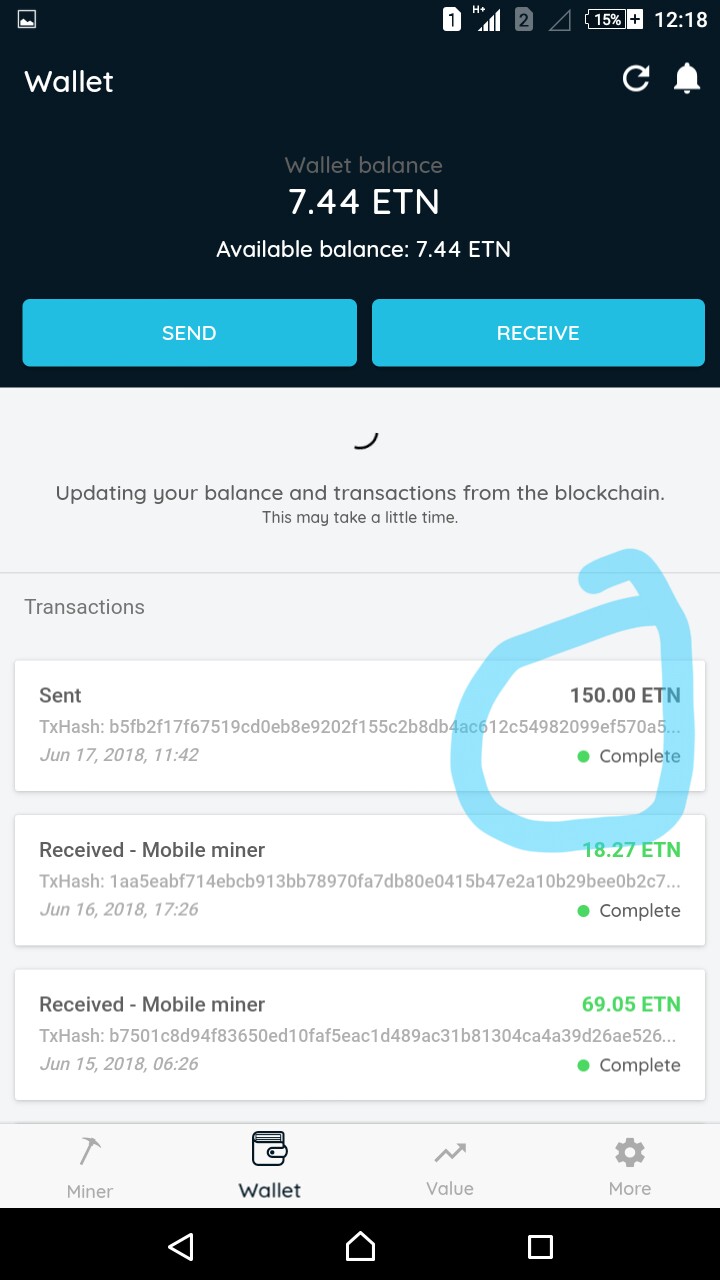Tap the RECEIVE button
Screen dimensions: 720x1280
click(538, 333)
